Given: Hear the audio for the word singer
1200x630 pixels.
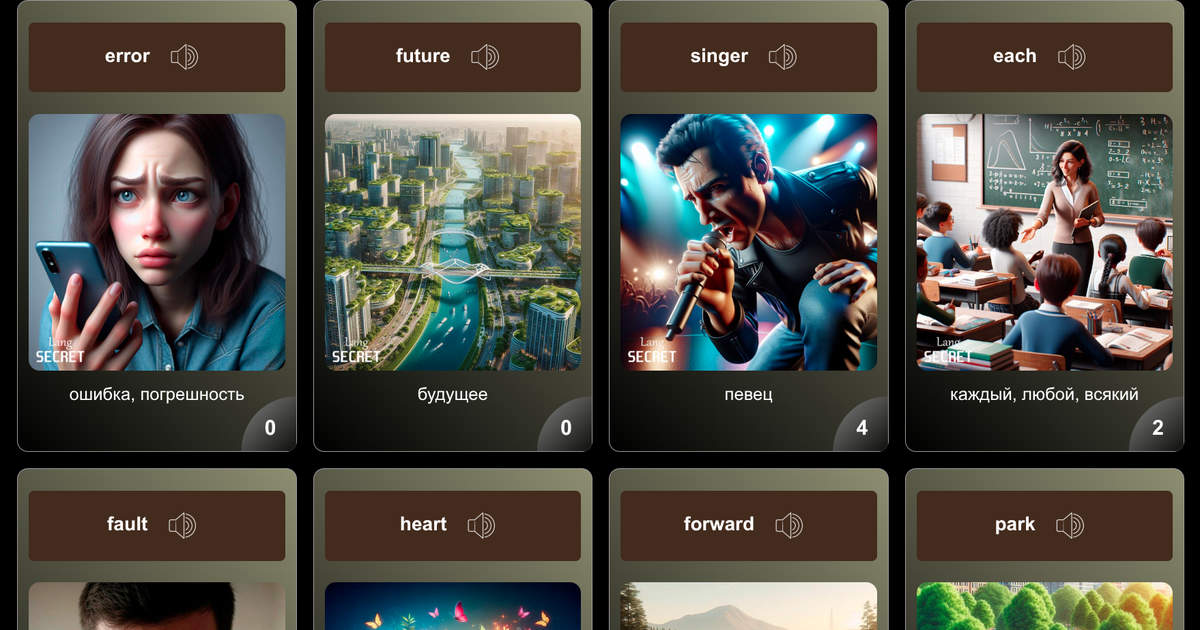Looking at the screenshot, I should tap(782, 57).
